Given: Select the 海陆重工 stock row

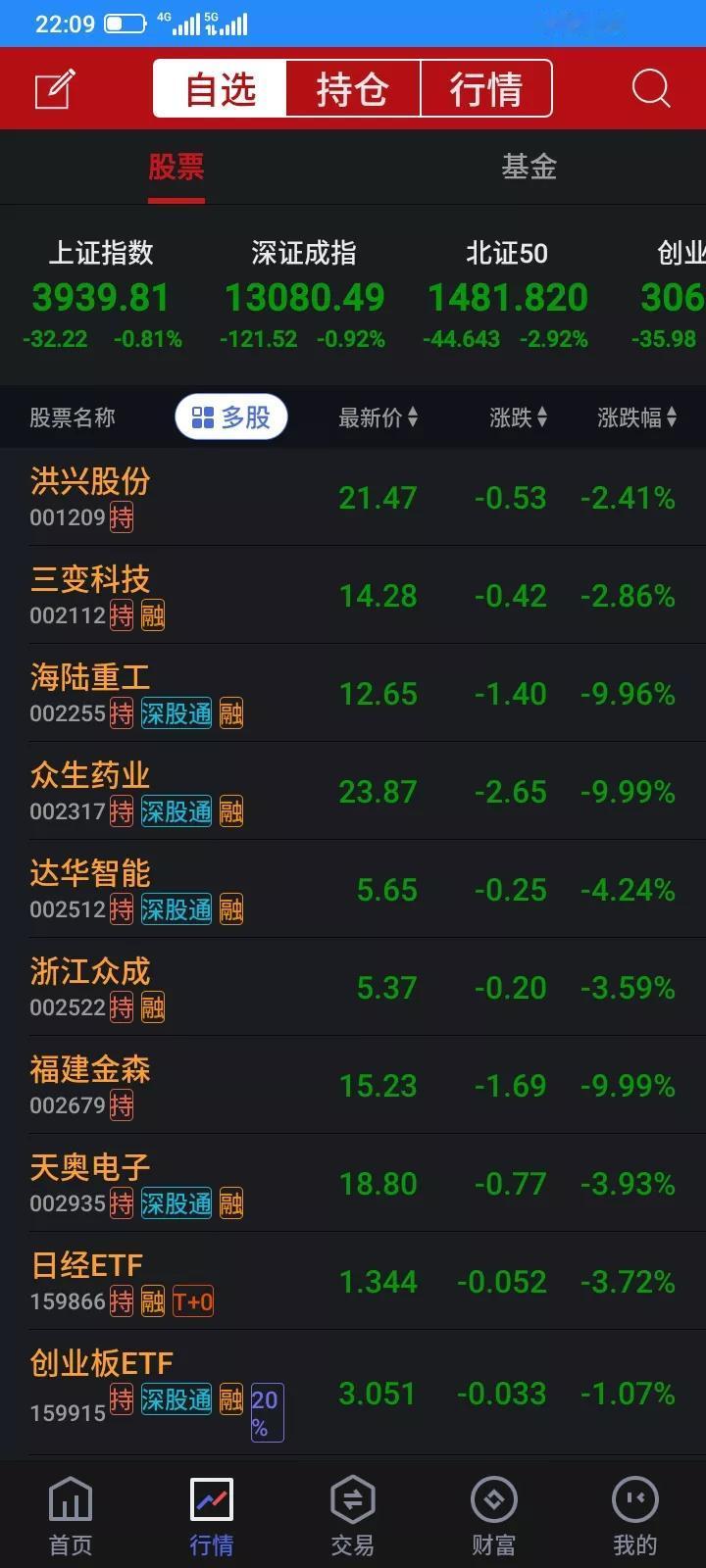Looking at the screenshot, I should pyautogui.click(x=353, y=693).
